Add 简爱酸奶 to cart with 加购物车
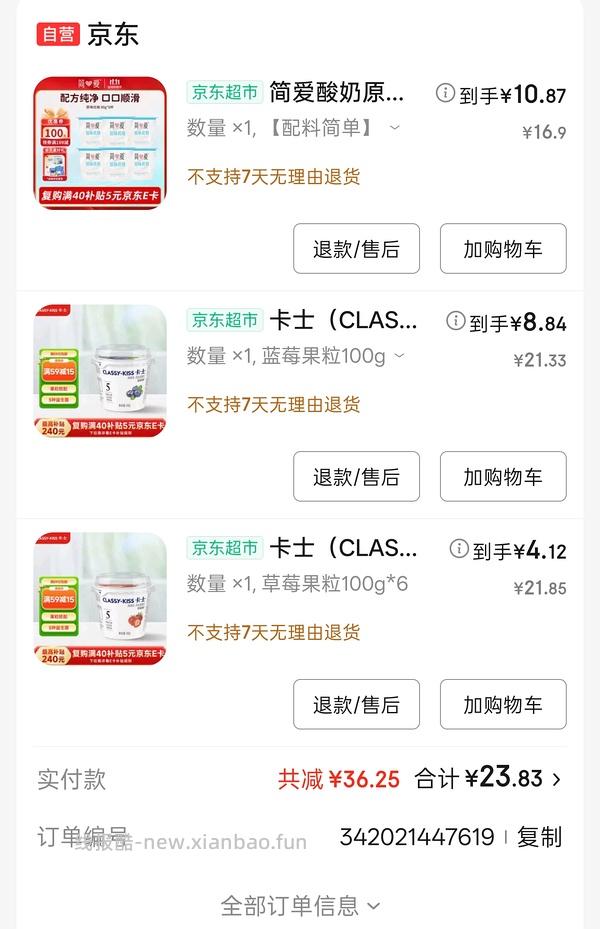 pyautogui.click(x=503, y=249)
